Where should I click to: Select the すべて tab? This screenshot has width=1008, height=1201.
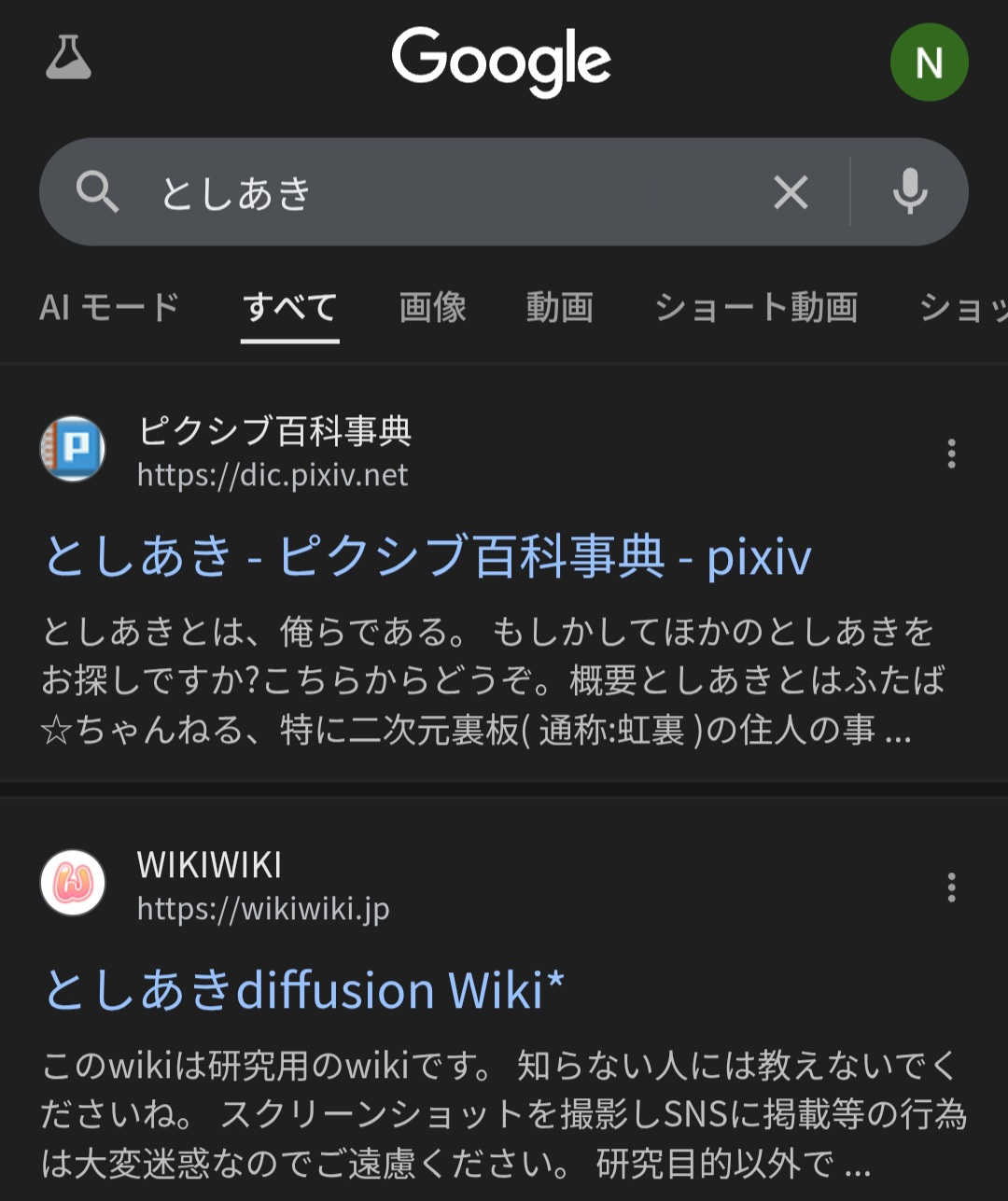289,307
